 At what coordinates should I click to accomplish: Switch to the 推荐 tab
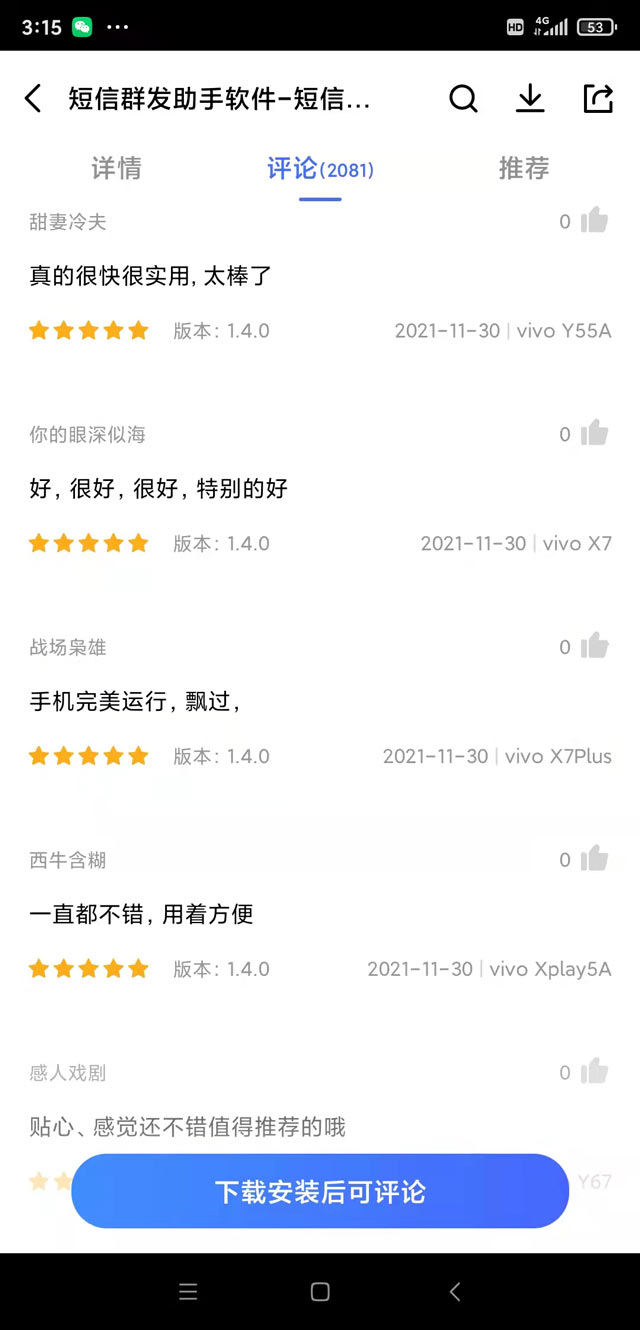coord(524,168)
